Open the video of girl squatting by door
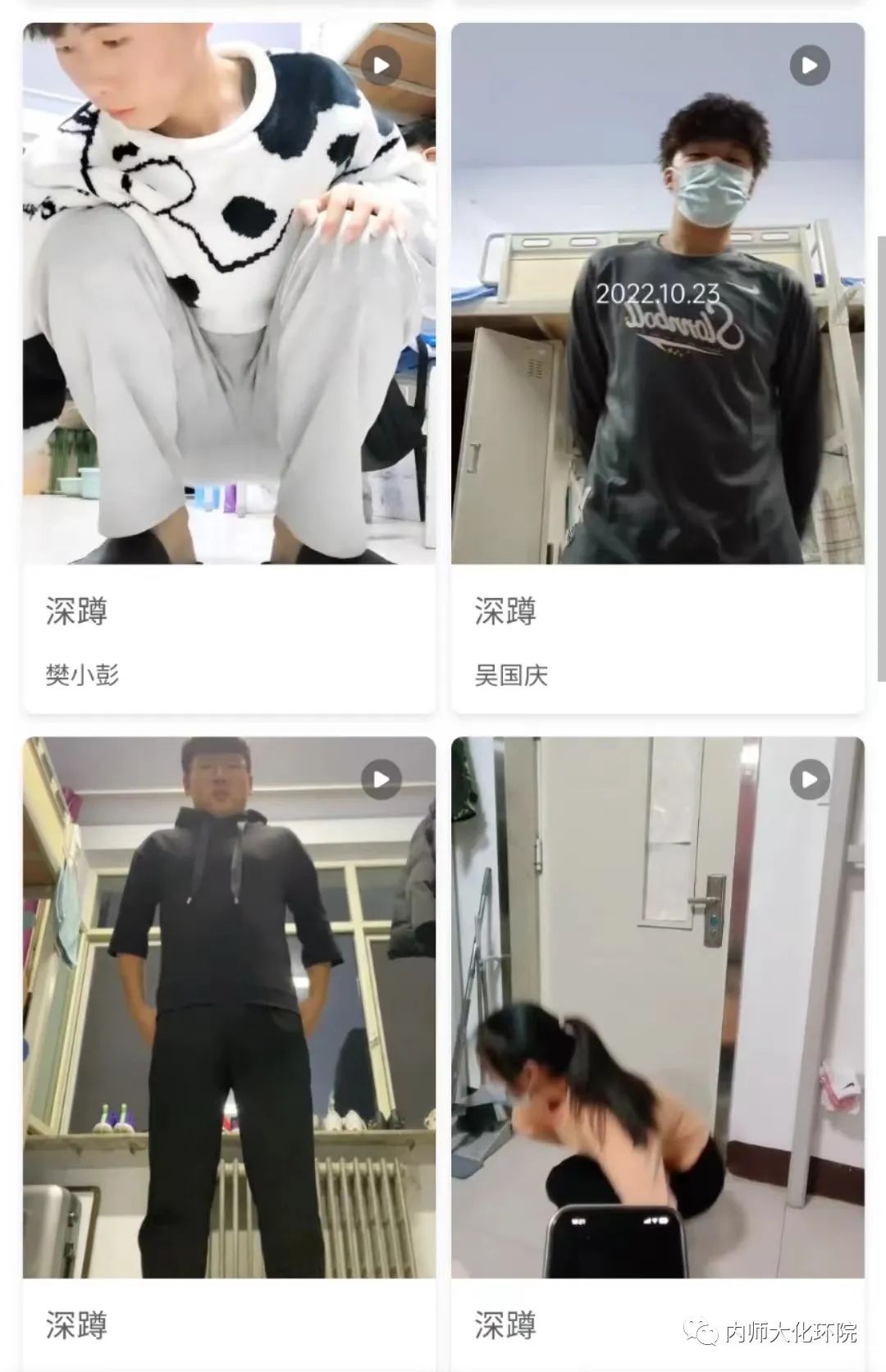Screen dimensions: 886x1372 pyautogui.click(x=657, y=1007)
